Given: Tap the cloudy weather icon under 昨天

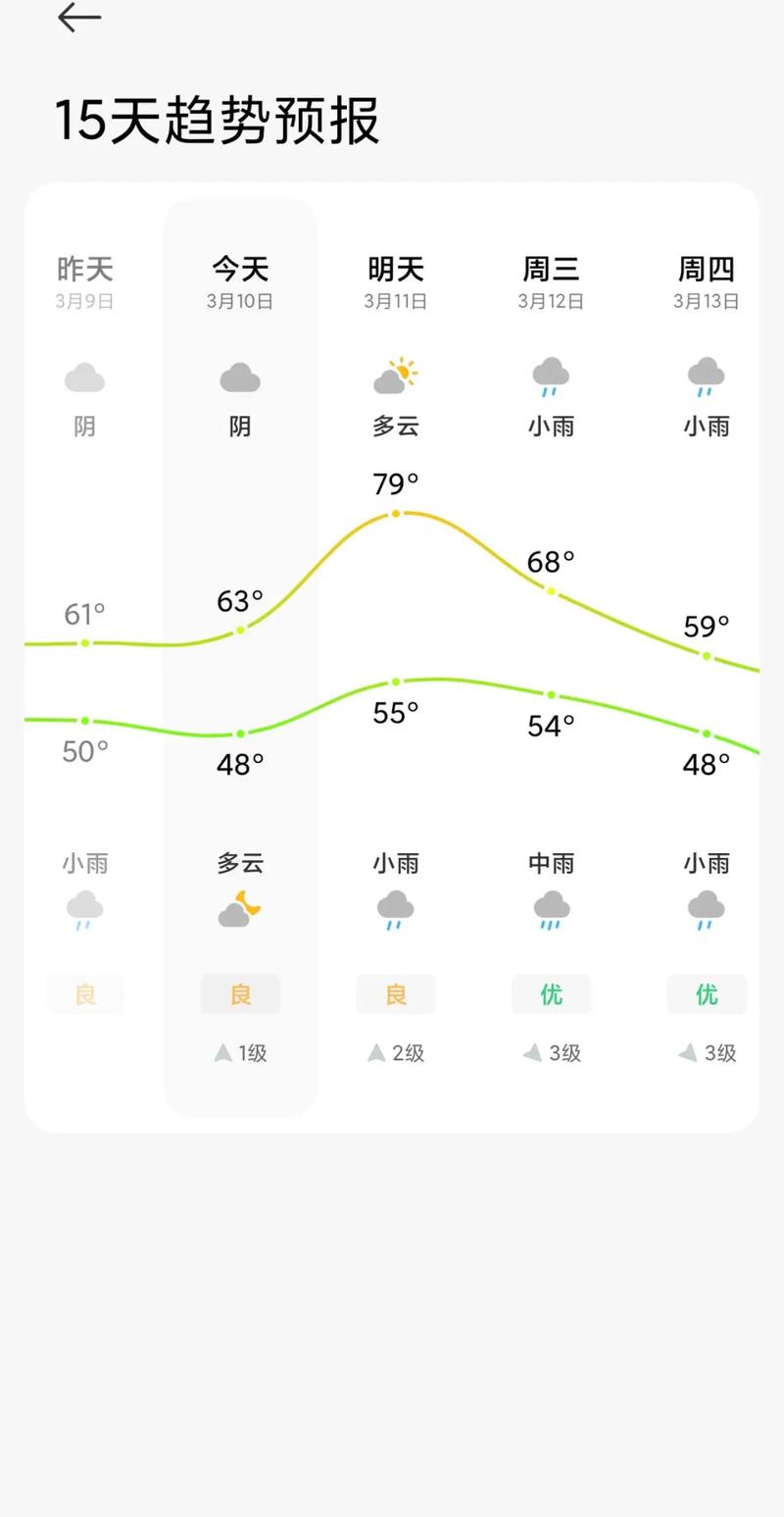Looking at the screenshot, I should click(84, 376).
